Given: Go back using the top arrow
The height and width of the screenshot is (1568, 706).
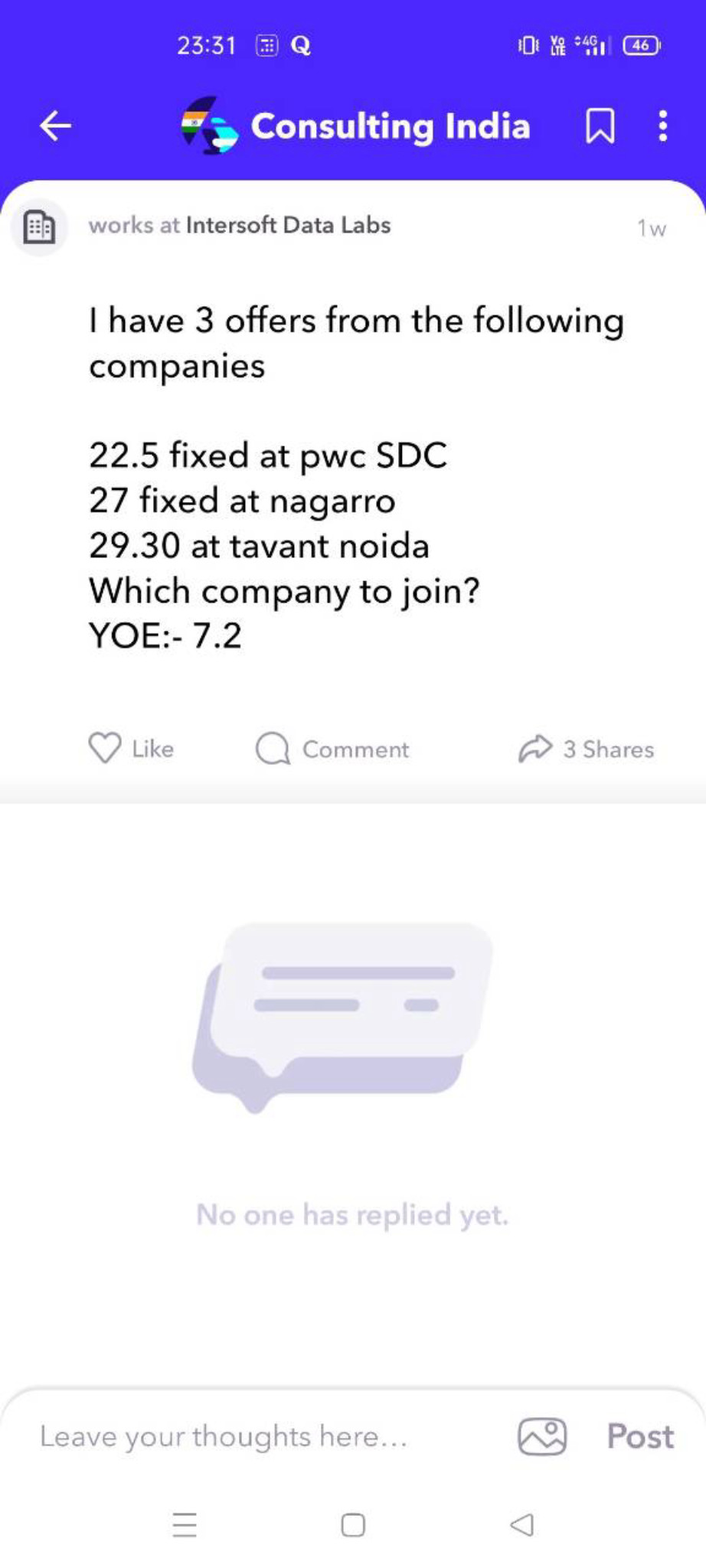Looking at the screenshot, I should pos(55,126).
